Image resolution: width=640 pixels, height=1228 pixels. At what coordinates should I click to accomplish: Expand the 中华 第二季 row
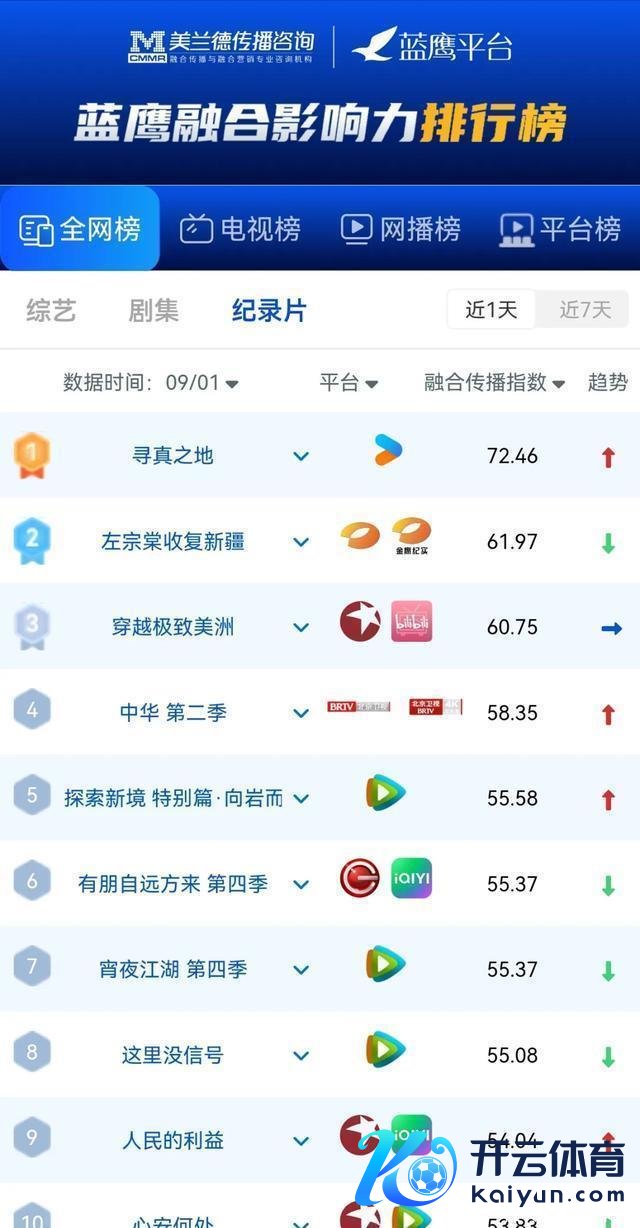click(x=301, y=713)
